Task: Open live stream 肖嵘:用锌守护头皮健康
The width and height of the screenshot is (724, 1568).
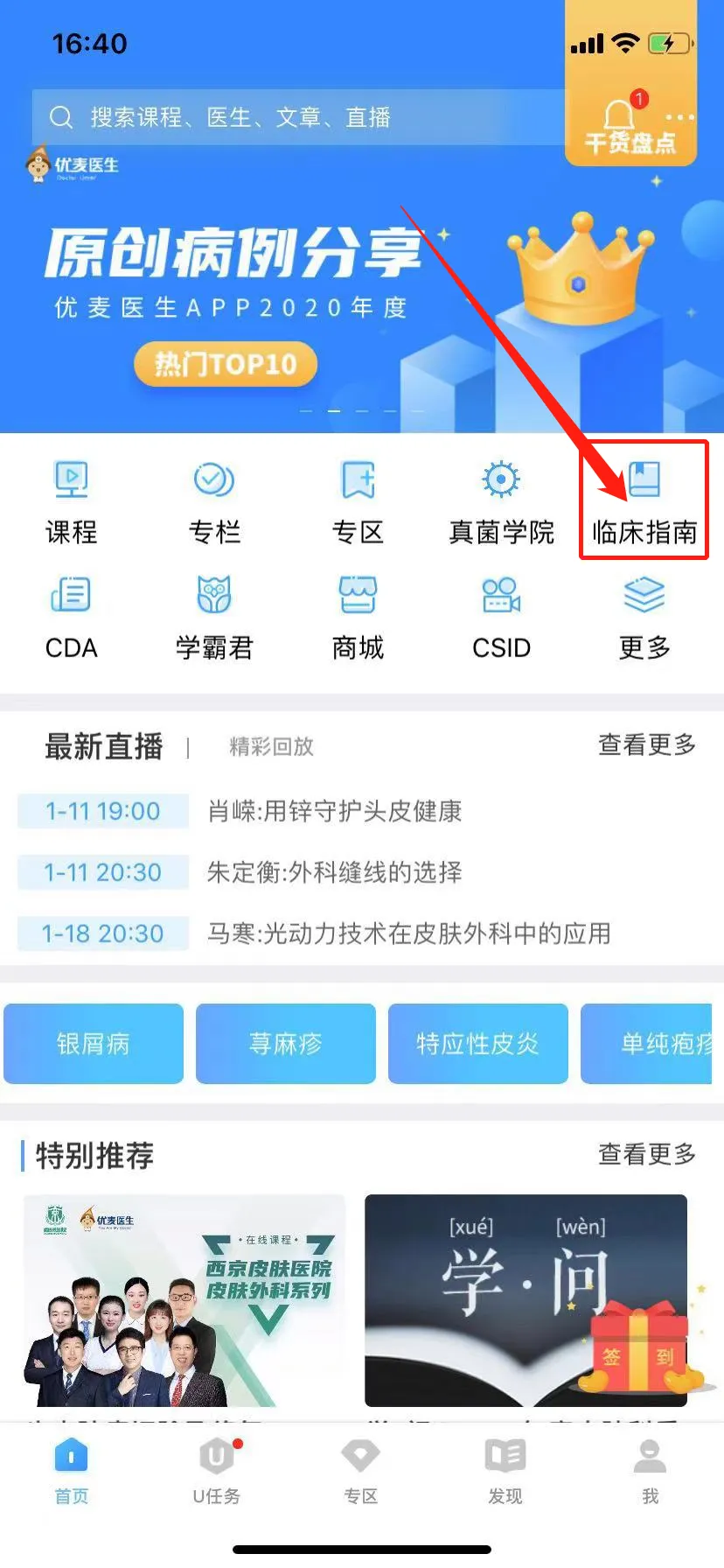Action: [x=334, y=811]
